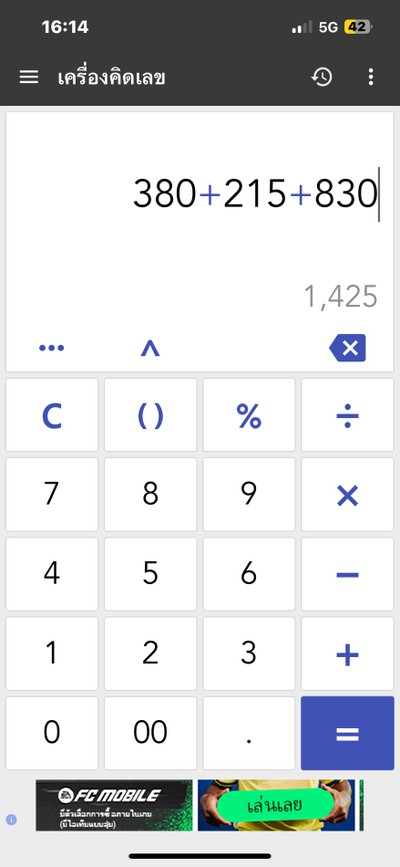Enter the double zero key
The image size is (400, 867).
[150, 733]
